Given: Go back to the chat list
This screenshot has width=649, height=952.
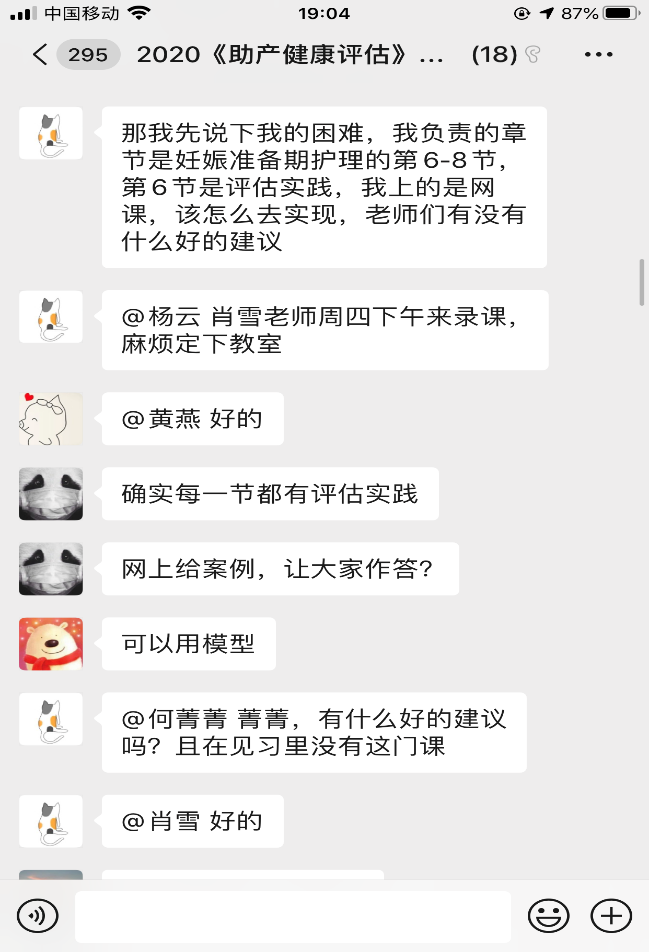Looking at the screenshot, I should [x=40, y=55].
